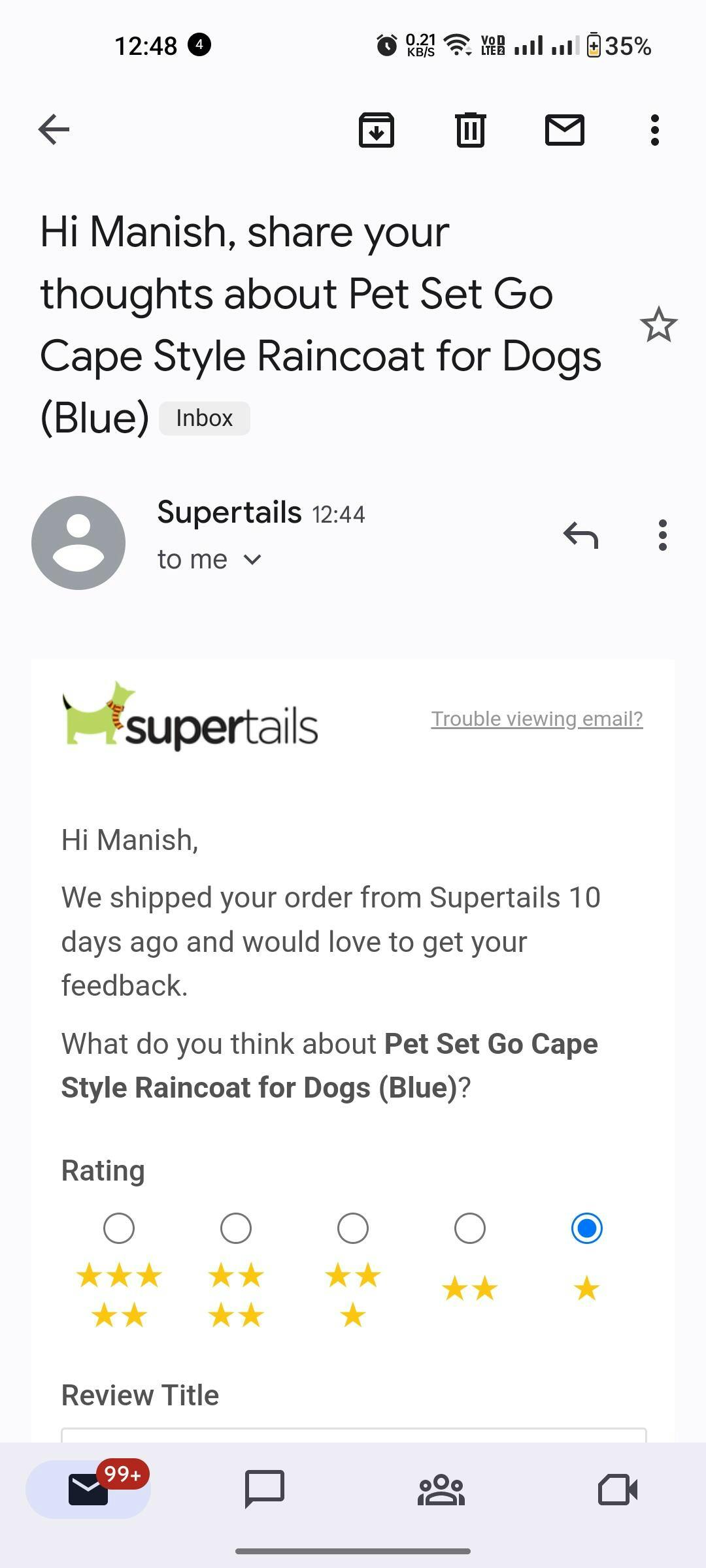This screenshot has width=706, height=1568.
Task: Open the top overflow menu
Action: [x=654, y=129]
